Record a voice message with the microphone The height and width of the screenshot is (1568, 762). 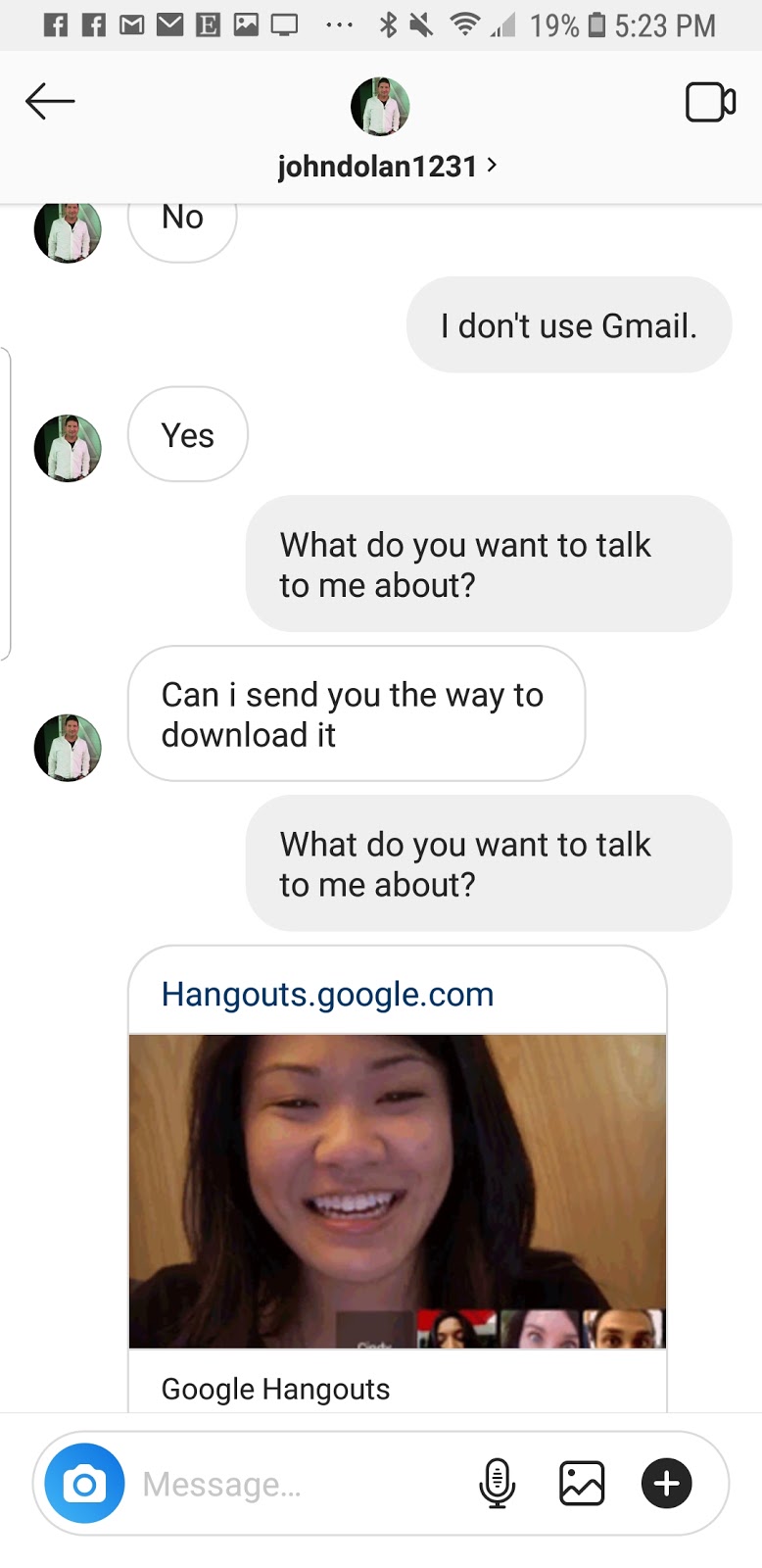pyautogui.click(x=497, y=1484)
